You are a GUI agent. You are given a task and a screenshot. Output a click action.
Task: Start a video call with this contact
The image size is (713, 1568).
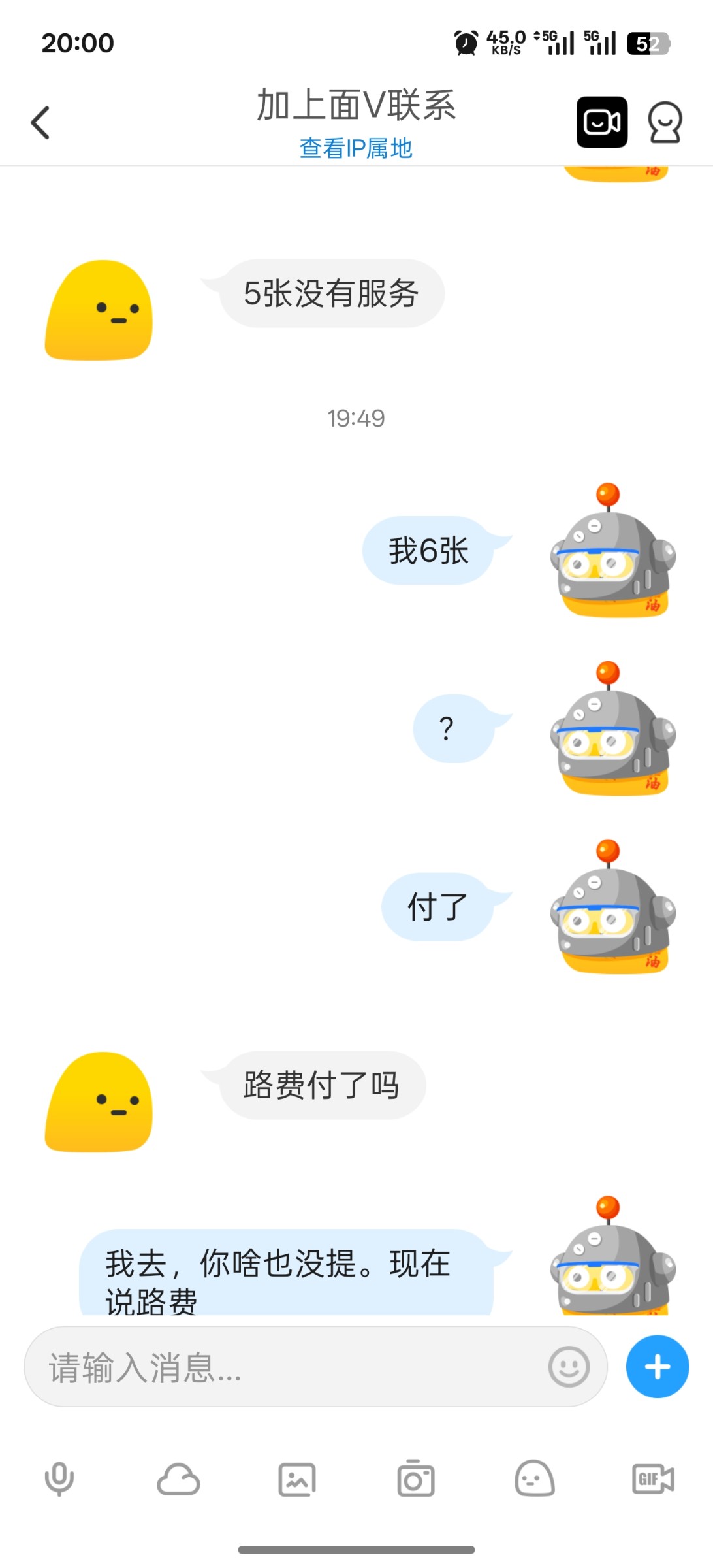pyautogui.click(x=601, y=122)
